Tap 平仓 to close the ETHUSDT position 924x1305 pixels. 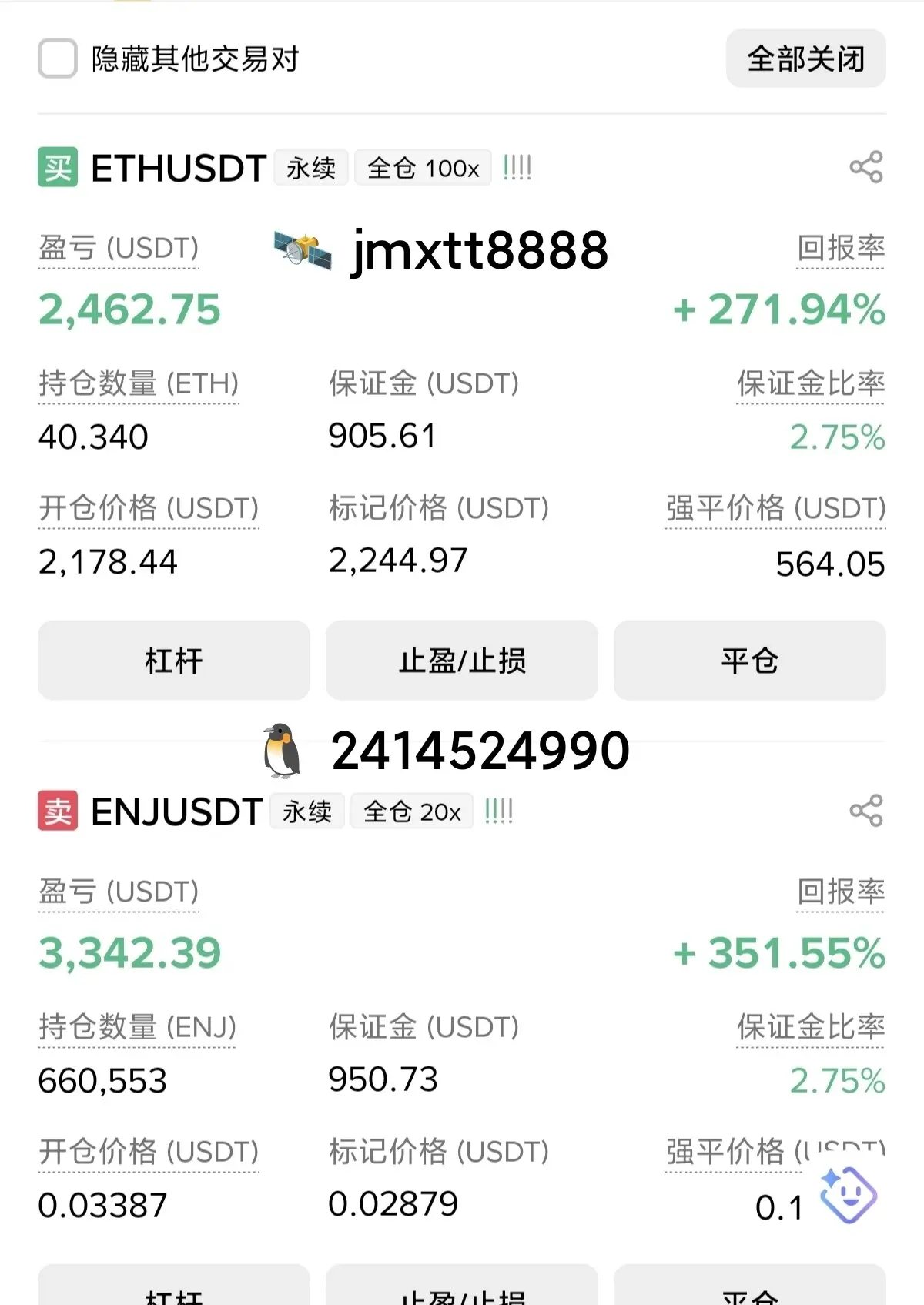pyautogui.click(x=749, y=661)
